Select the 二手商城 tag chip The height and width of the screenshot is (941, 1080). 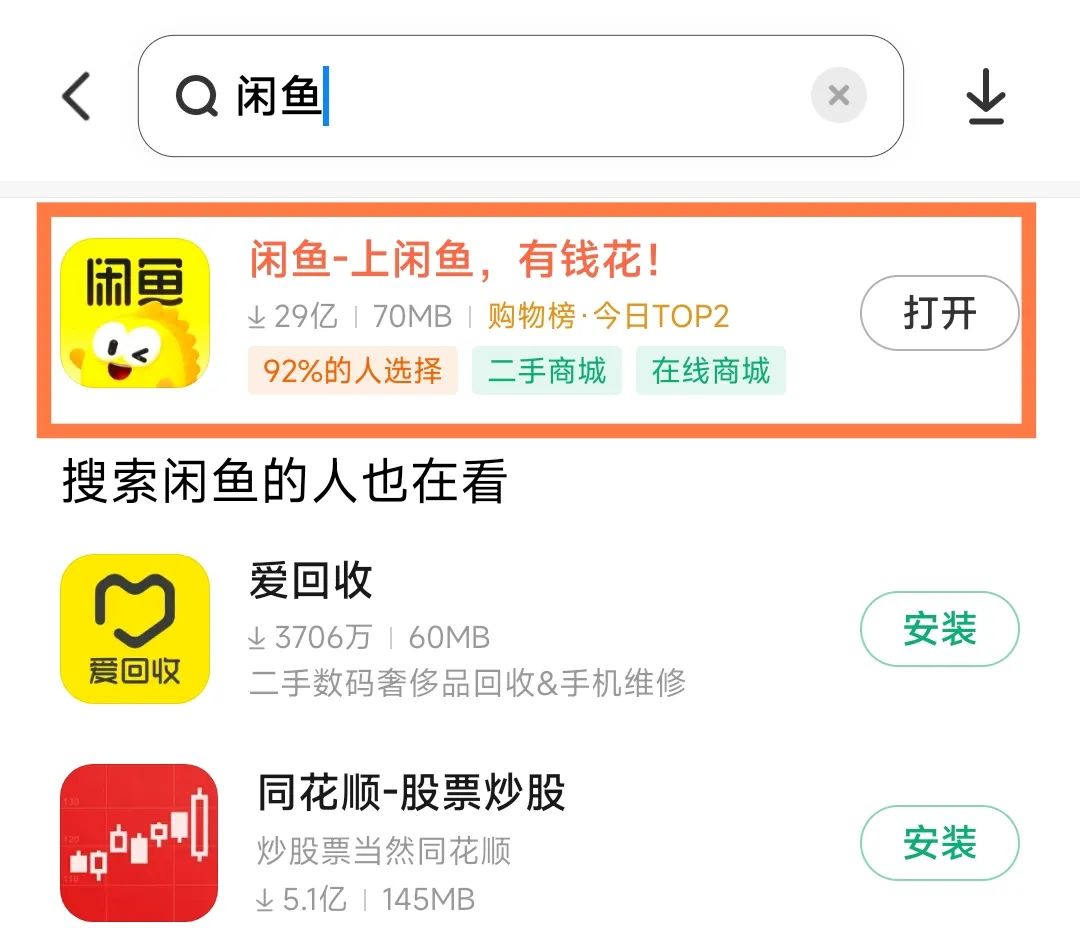pyautogui.click(x=547, y=371)
